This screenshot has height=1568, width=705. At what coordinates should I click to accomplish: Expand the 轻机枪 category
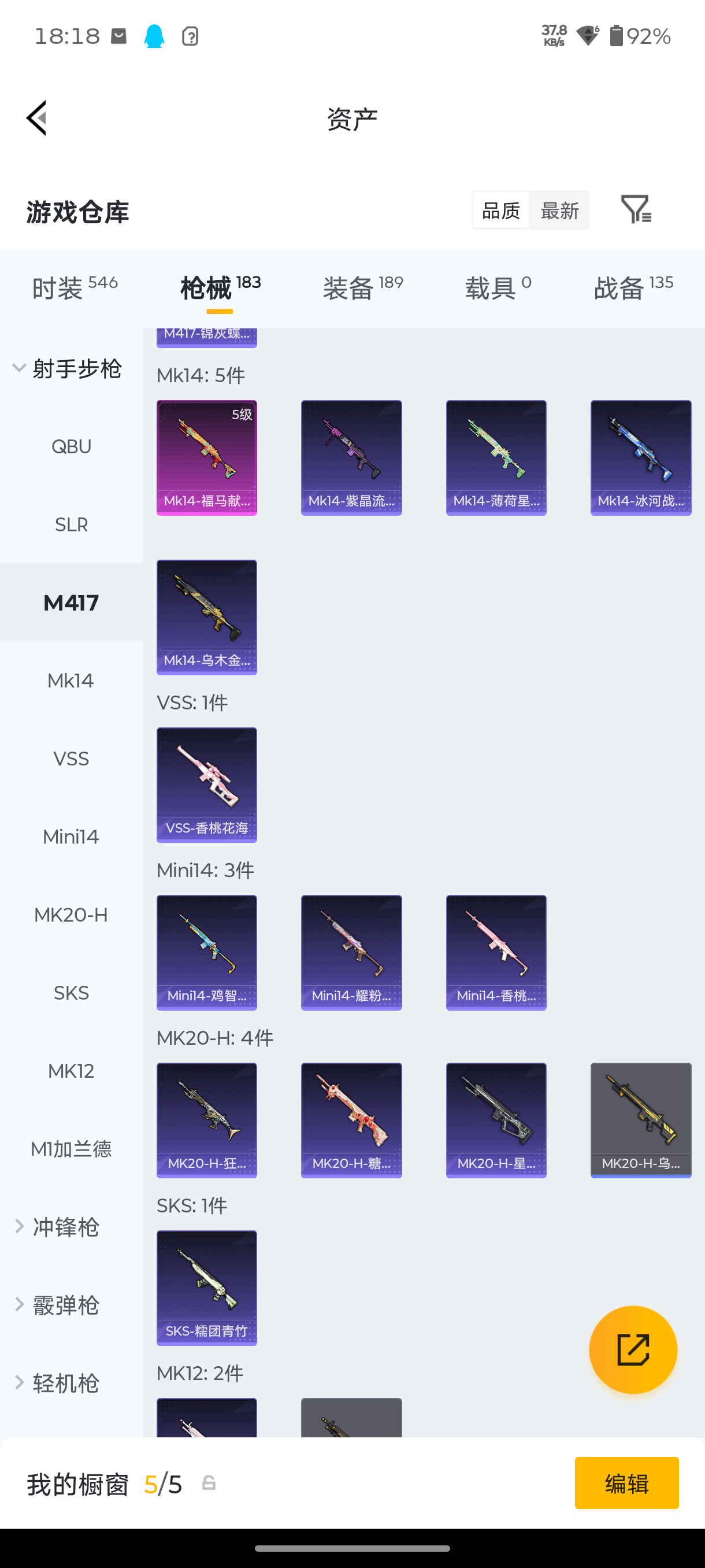point(65,1384)
